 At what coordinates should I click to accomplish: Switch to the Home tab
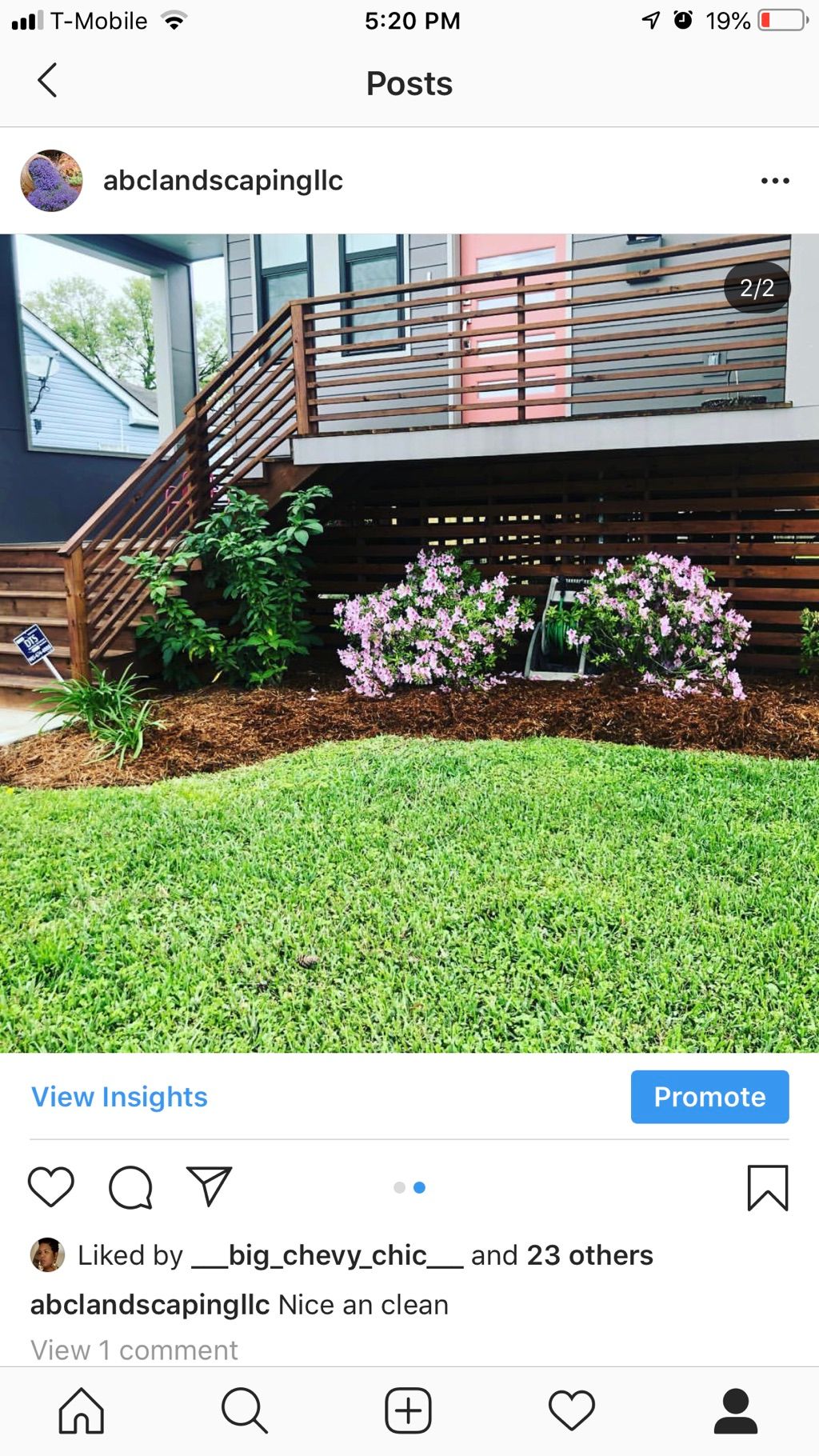pyautogui.click(x=82, y=1410)
